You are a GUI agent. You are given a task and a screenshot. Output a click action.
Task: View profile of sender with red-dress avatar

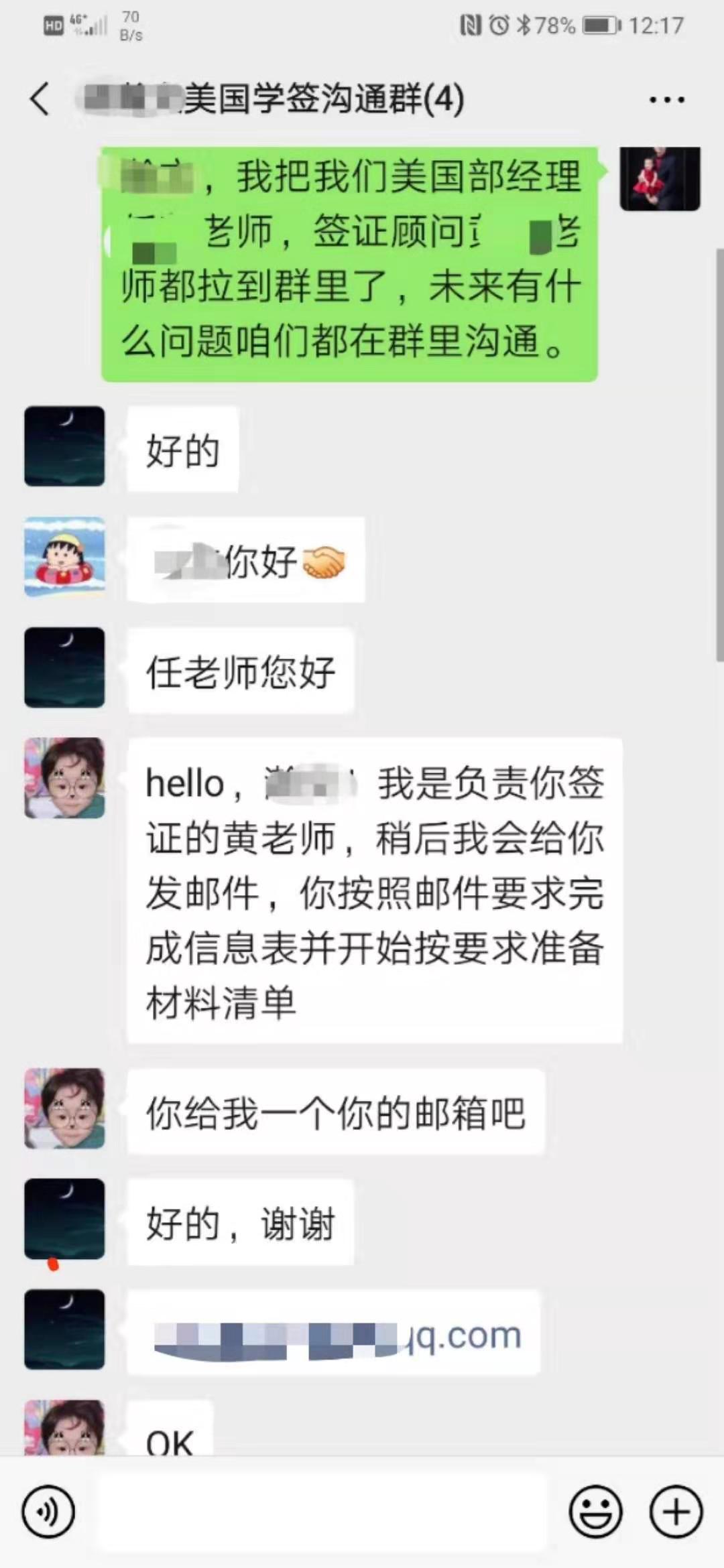(660, 178)
